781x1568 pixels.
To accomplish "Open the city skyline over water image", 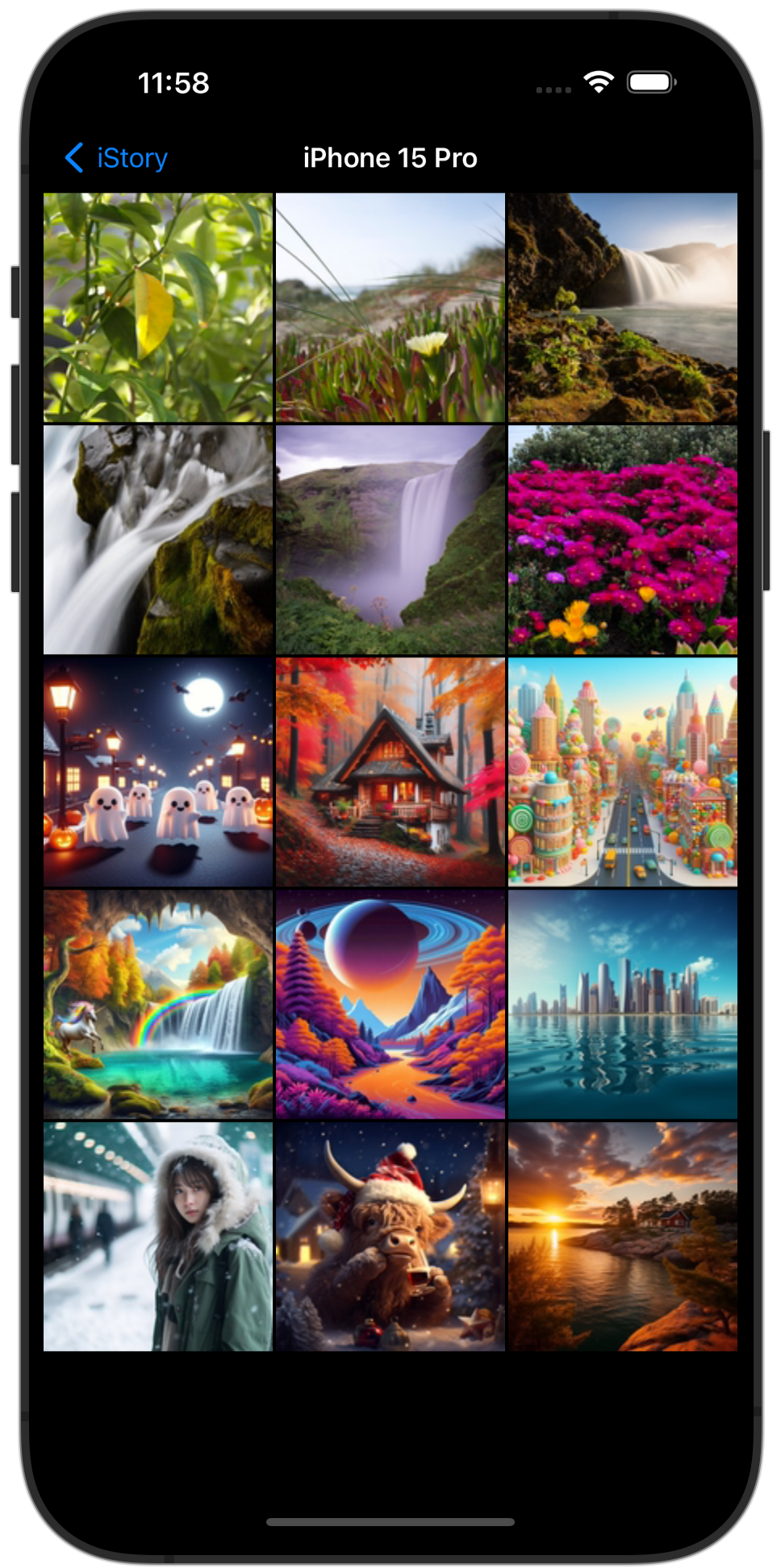I will pyautogui.click(x=623, y=1004).
